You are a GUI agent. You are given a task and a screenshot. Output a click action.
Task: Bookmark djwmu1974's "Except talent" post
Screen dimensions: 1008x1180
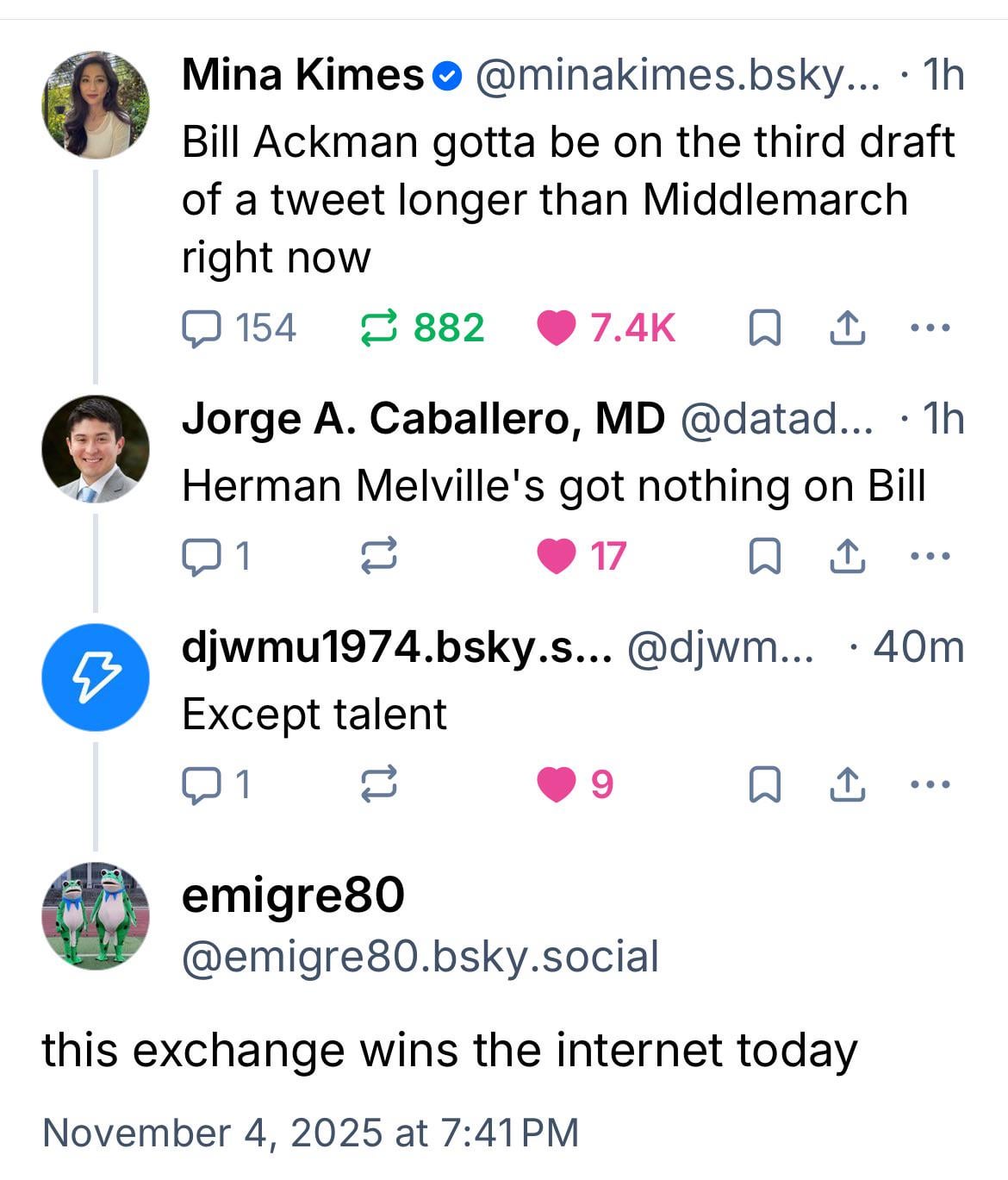tap(764, 784)
